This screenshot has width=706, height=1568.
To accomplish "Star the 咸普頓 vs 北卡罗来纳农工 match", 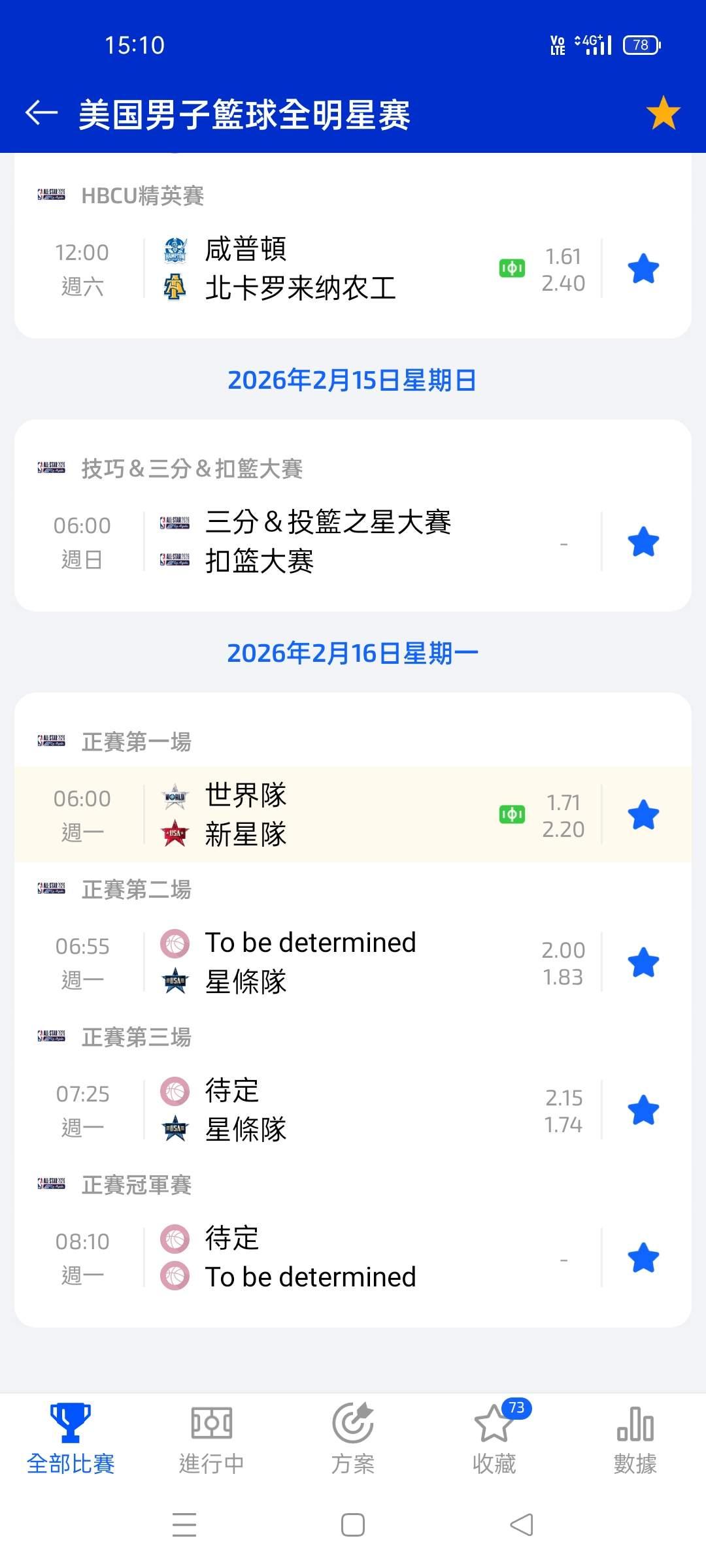I will [x=643, y=269].
